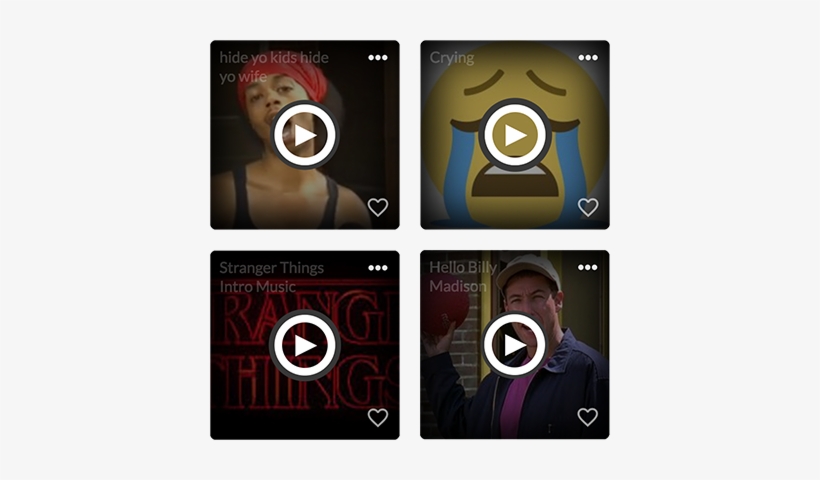Play the Hello Billy Madison clip
Viewport: 820px width, 480px height.
click(x=514, y=345)
